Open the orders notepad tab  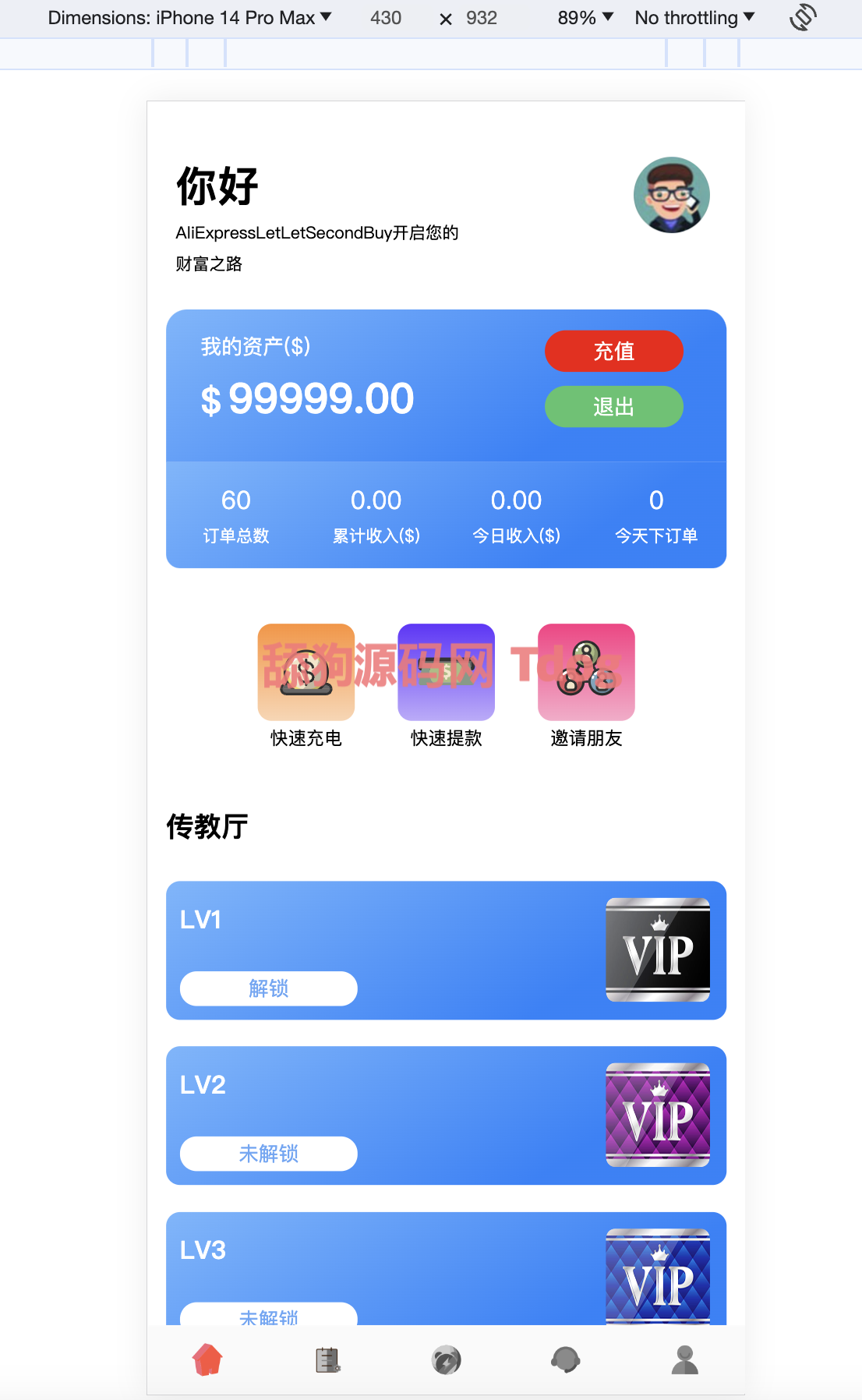(x=327, y=1360)
